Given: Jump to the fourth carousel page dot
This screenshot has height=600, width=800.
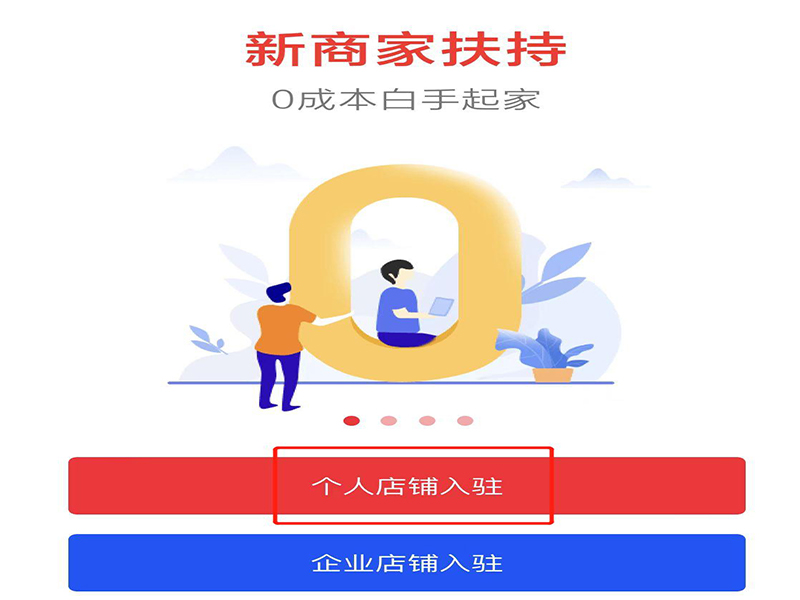Looking at the screenshot, I should click(x=465, y=421).
